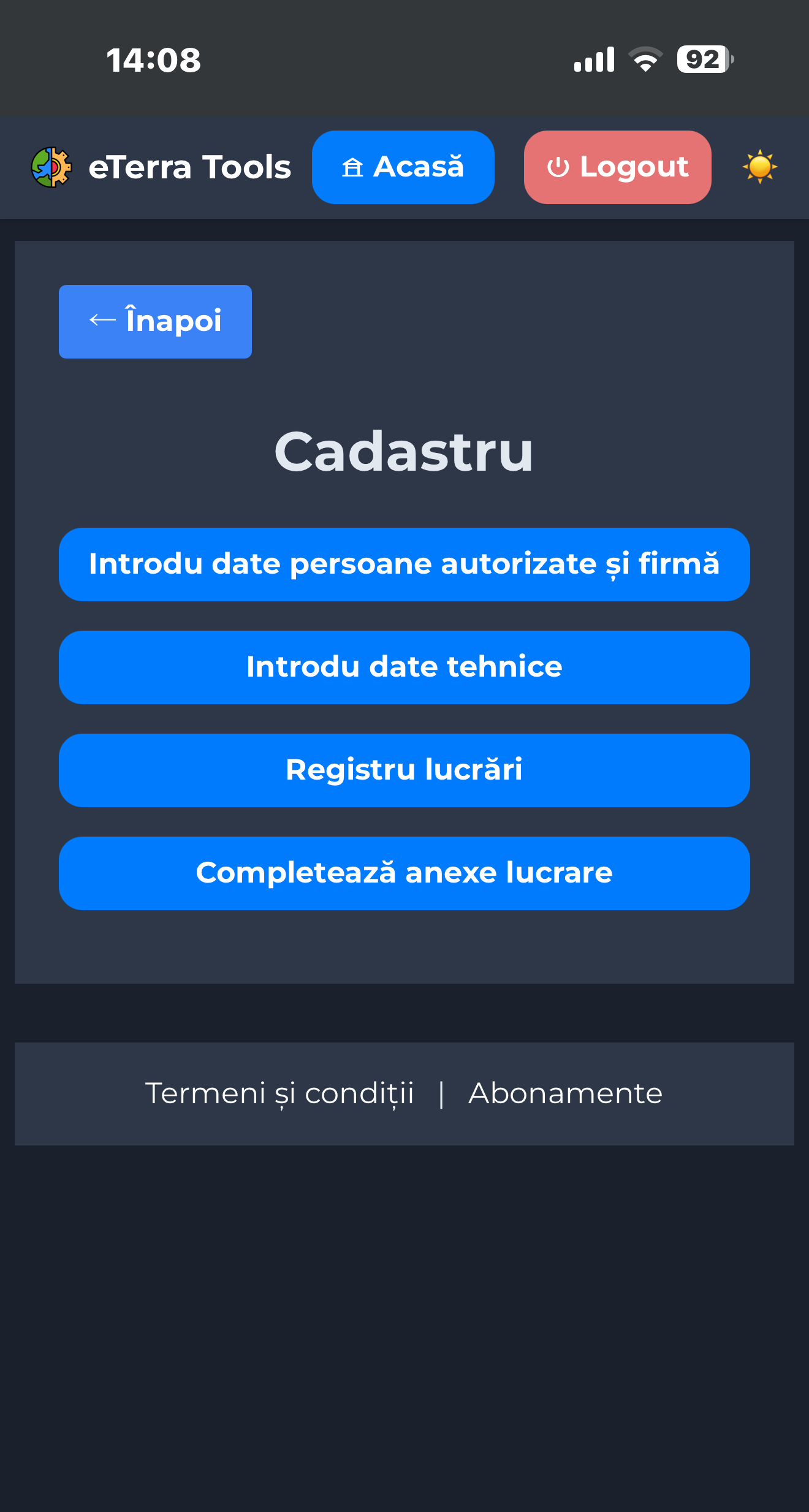The height and width of the screenshot is (1512, 809).
Task: Toggle light theme with sun icon
Action: 759,167
